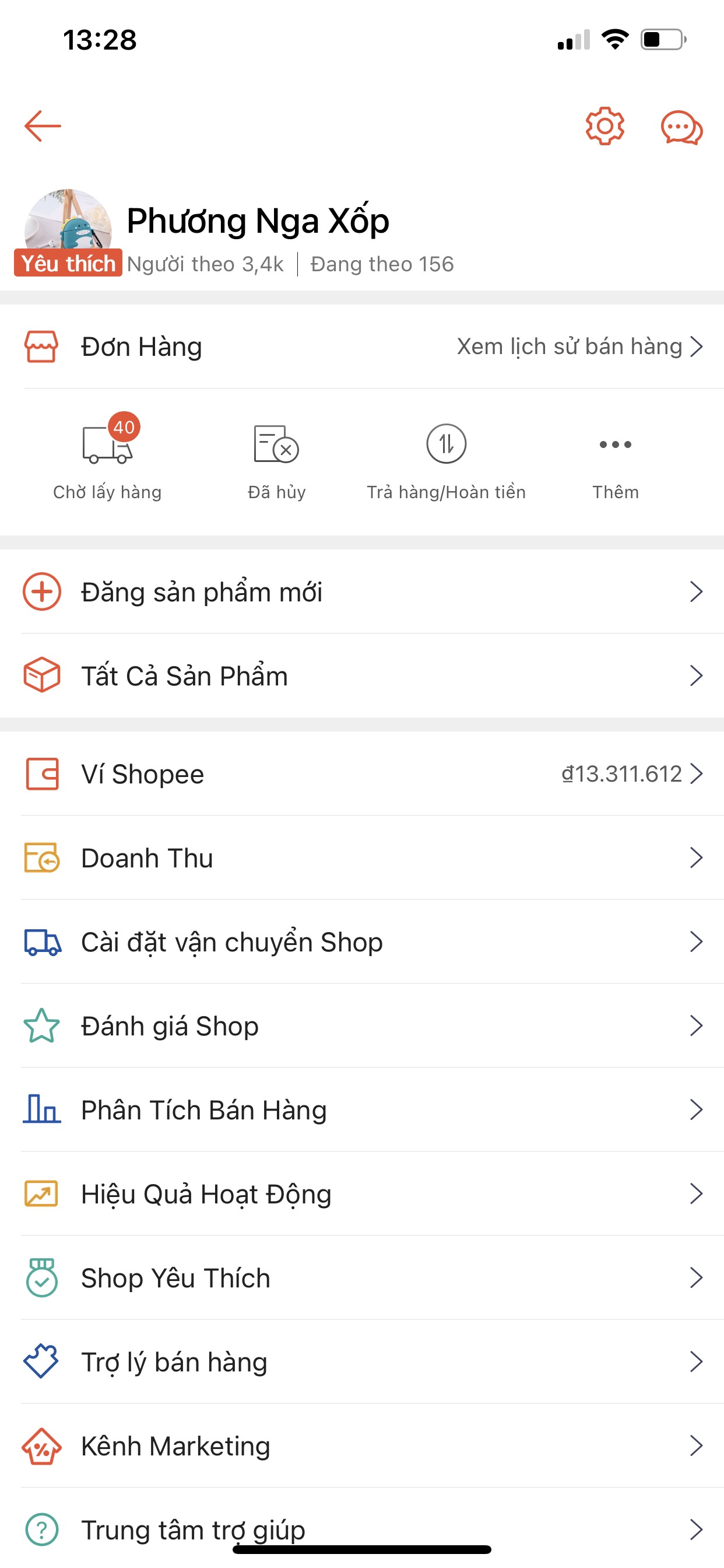Image resolution: width=724 pixels, height=1568 pixels.
Task: Open the chat messages icon
Action: tap(681, 127)
